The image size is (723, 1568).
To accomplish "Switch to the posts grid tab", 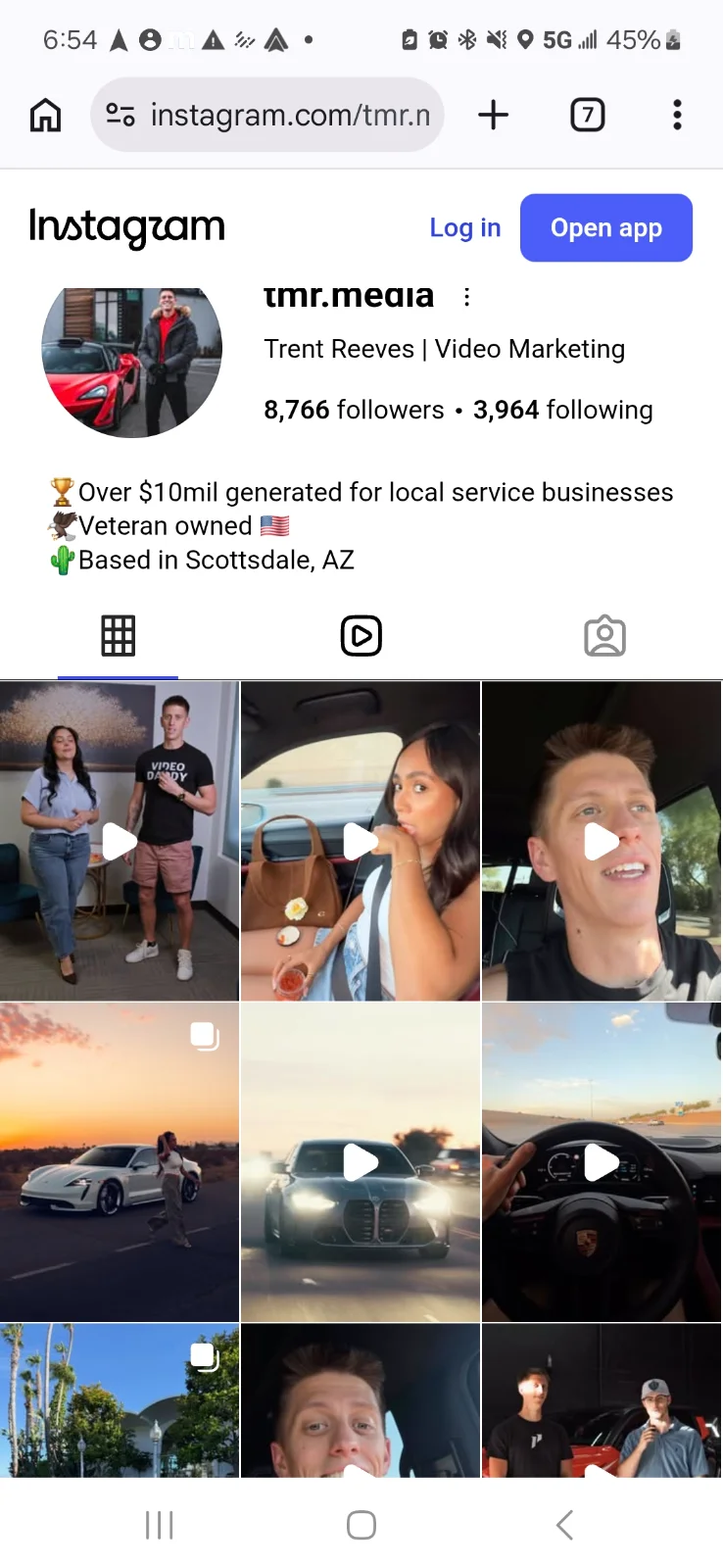I will [119, 636].
